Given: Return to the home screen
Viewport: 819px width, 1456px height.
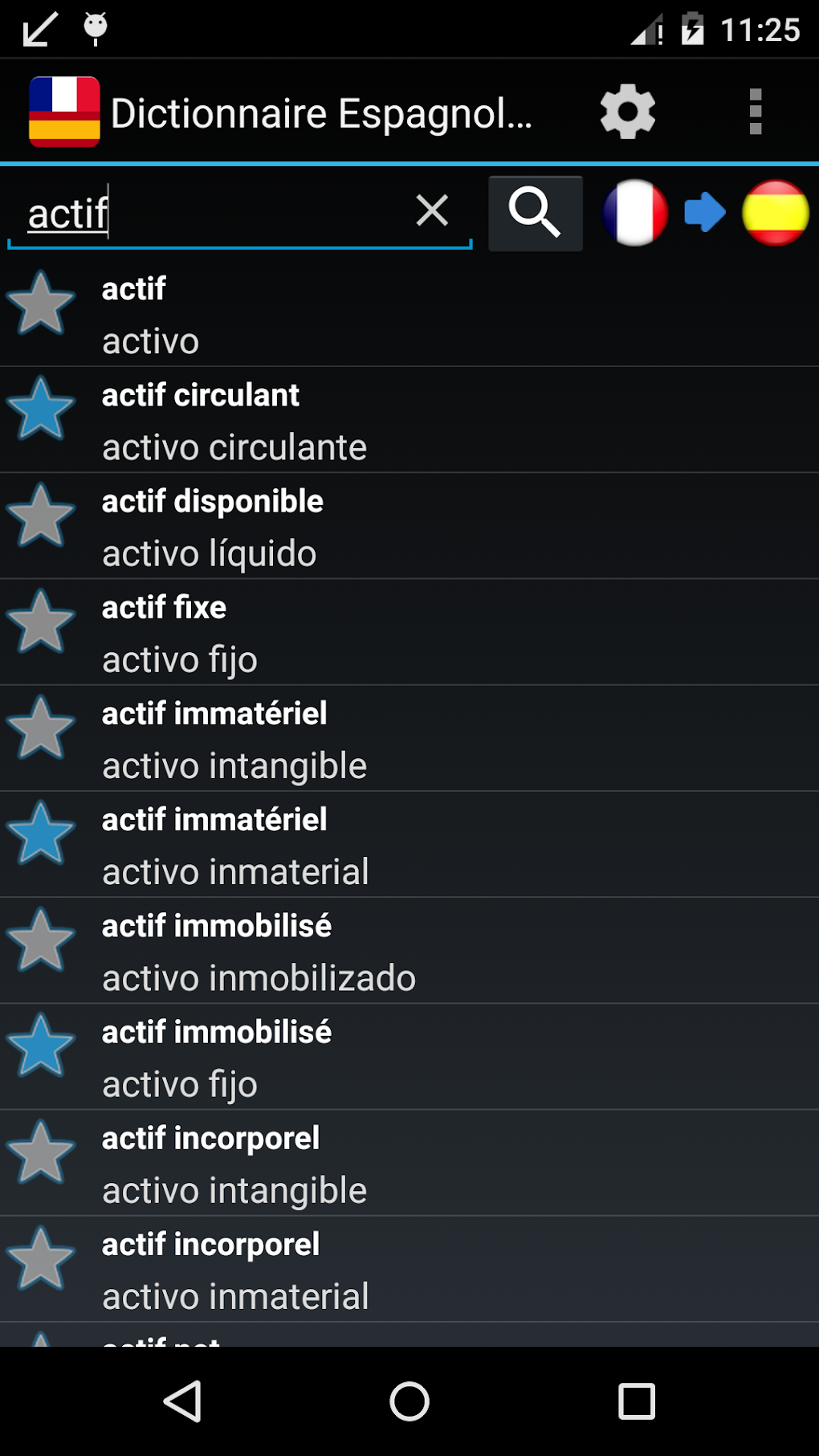Looking at the screenshot, I should coord(409,1401).
